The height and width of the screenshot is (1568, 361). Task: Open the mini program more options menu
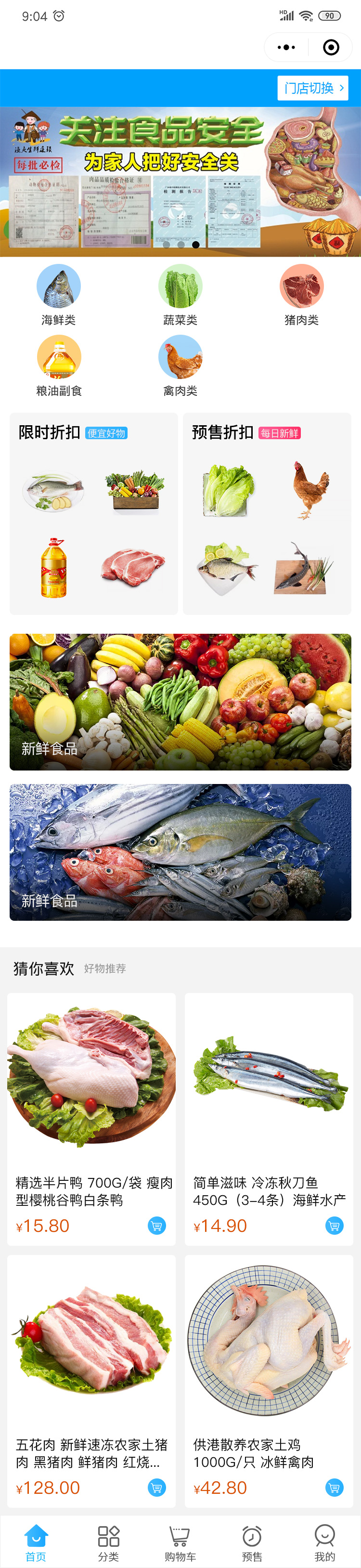tap(286, 48)
